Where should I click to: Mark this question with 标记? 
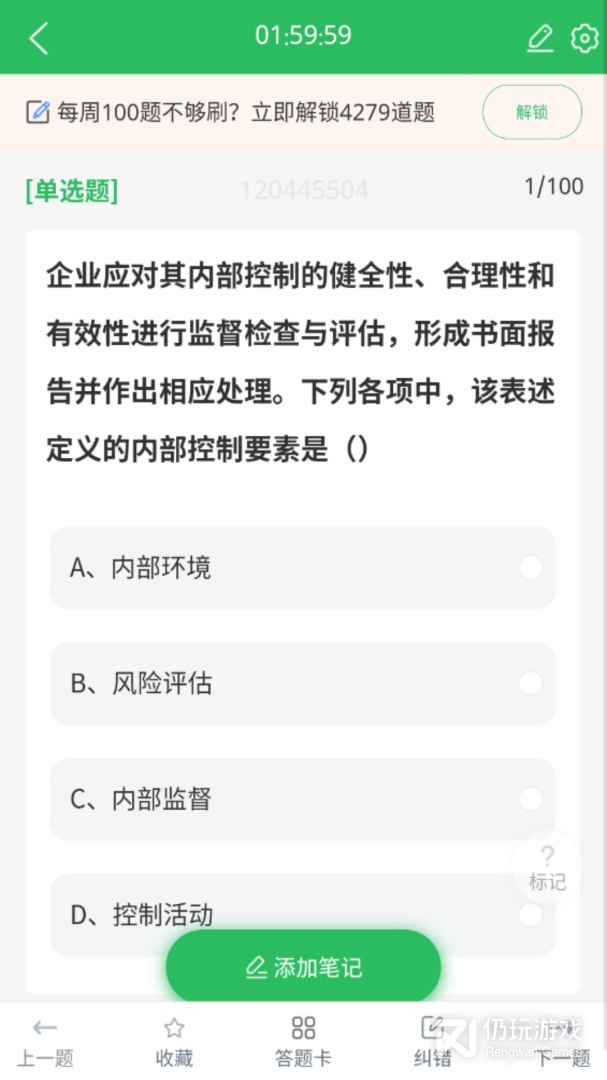(547, 867)
